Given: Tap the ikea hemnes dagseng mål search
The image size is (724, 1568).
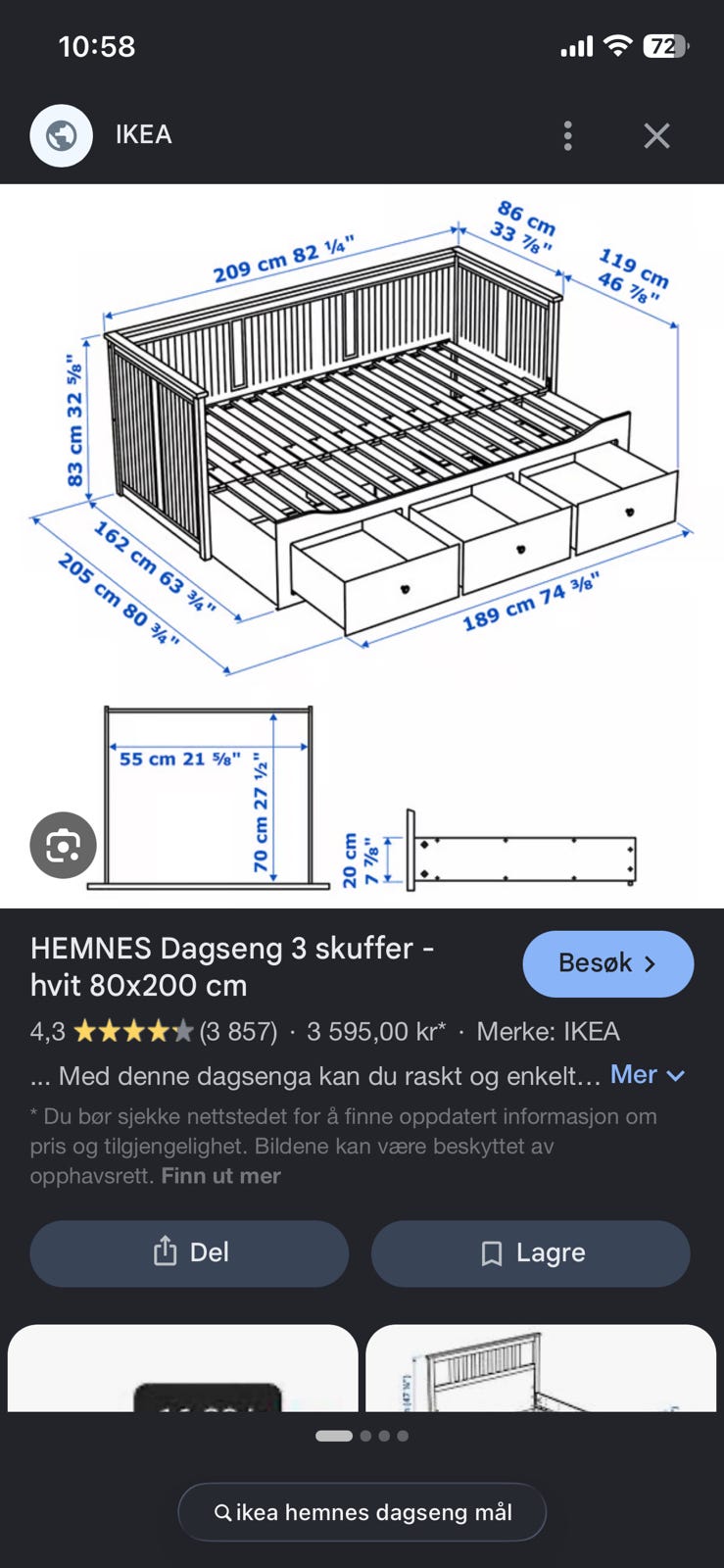Looking at the screenshot, I should [362, 1512].
